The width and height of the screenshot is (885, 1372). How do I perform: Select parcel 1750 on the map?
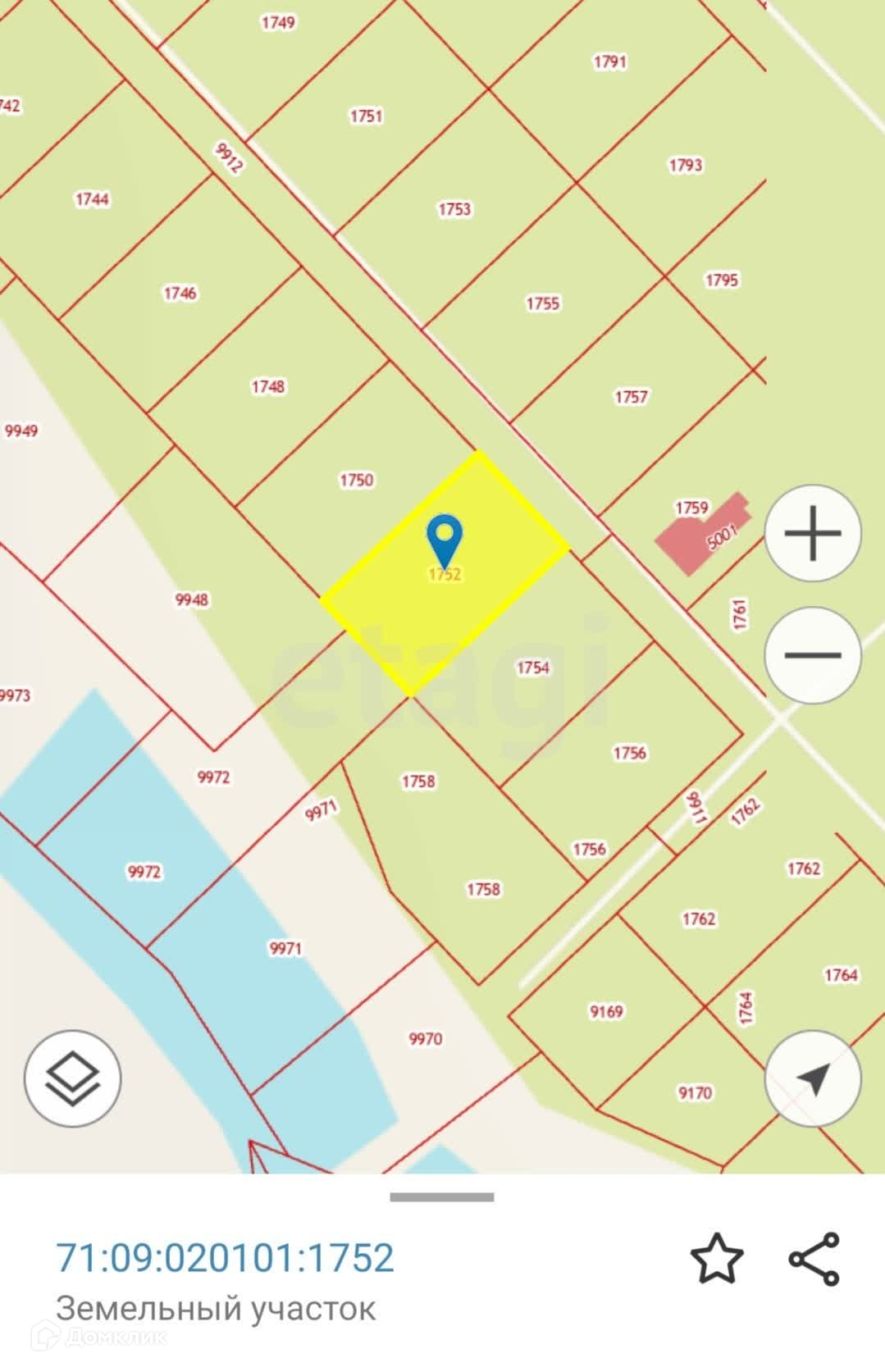point(356,480)
